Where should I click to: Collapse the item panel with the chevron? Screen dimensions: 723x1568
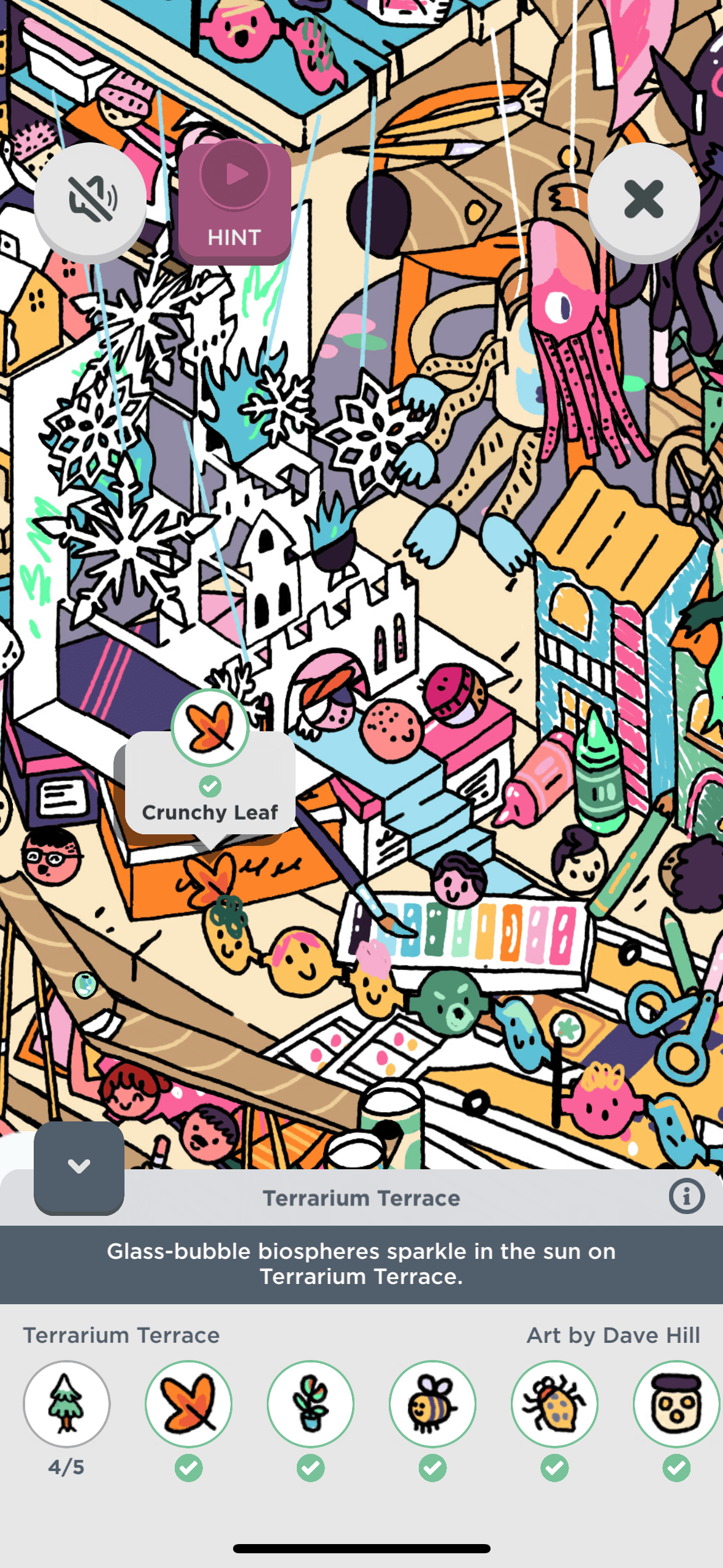79,1166
